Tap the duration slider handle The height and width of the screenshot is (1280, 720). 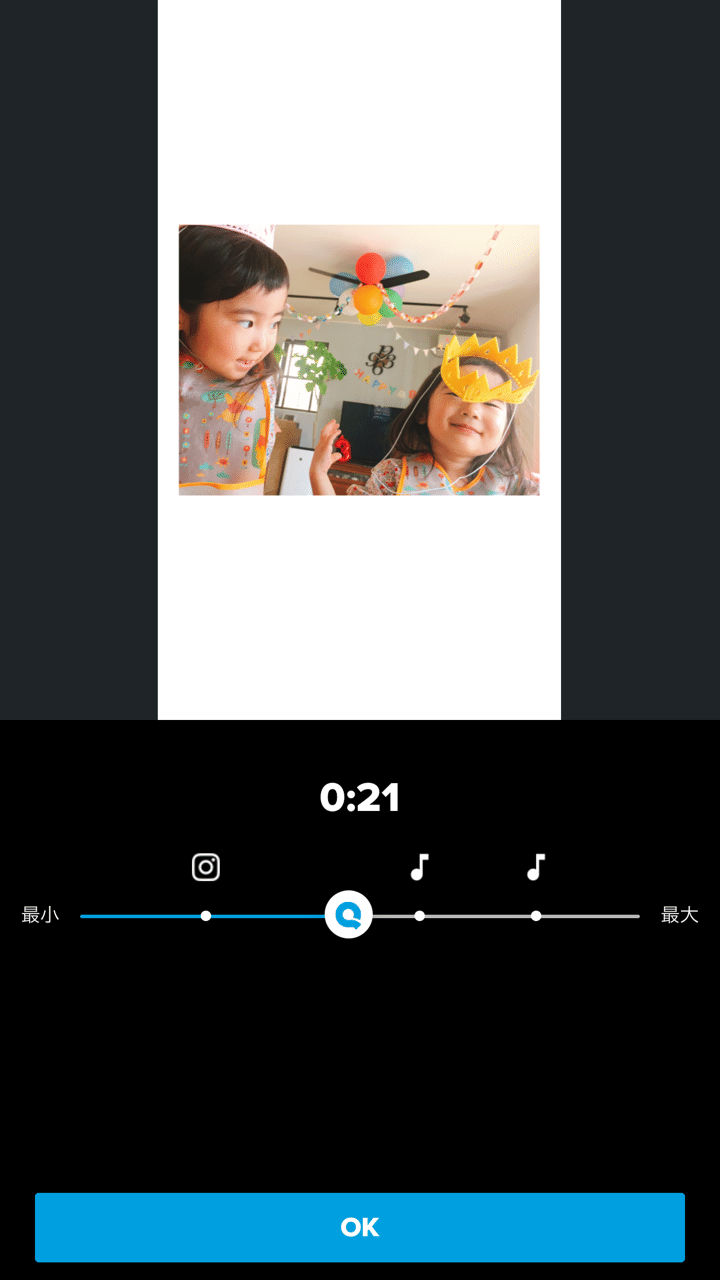349,915
